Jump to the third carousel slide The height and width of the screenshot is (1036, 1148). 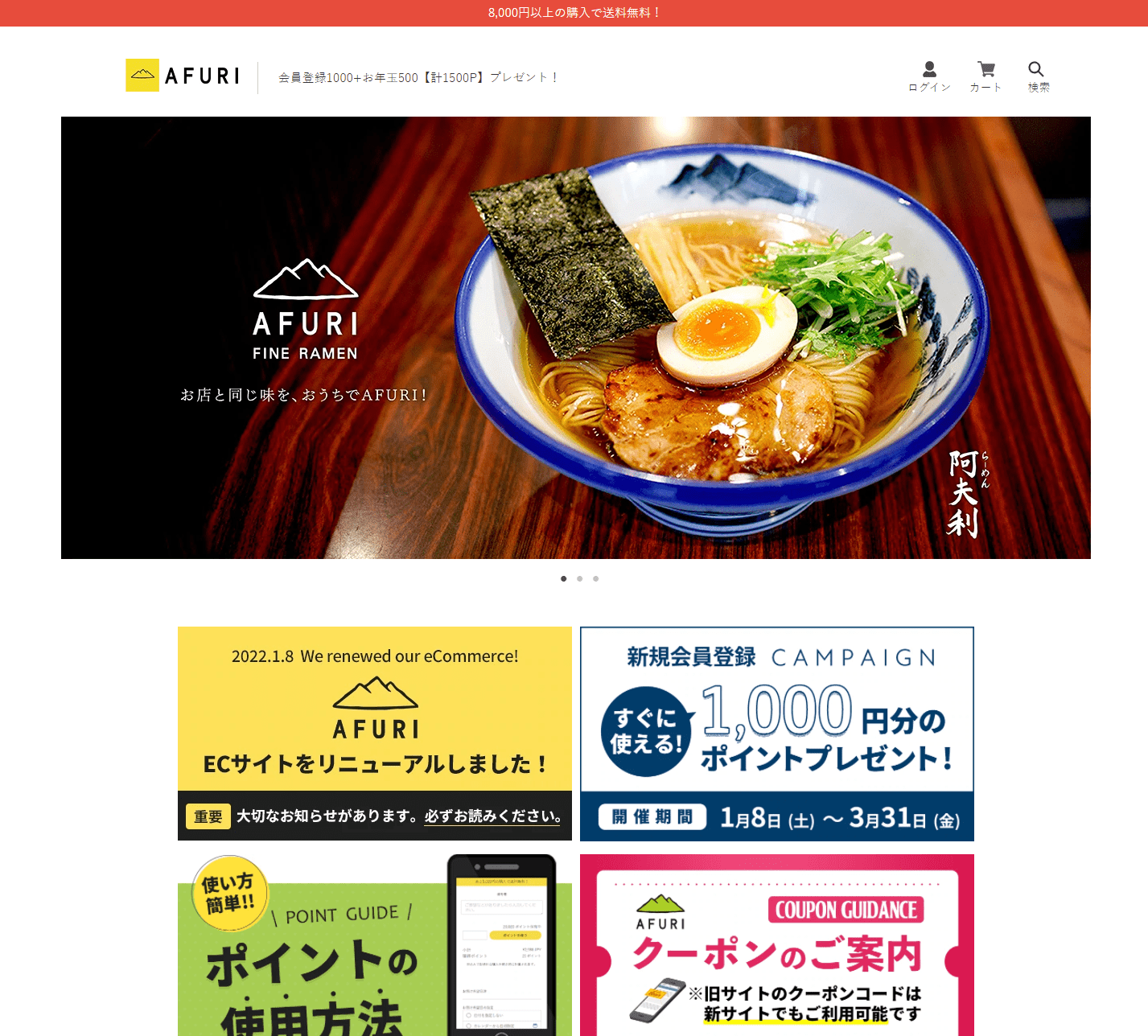coord(595,578)
